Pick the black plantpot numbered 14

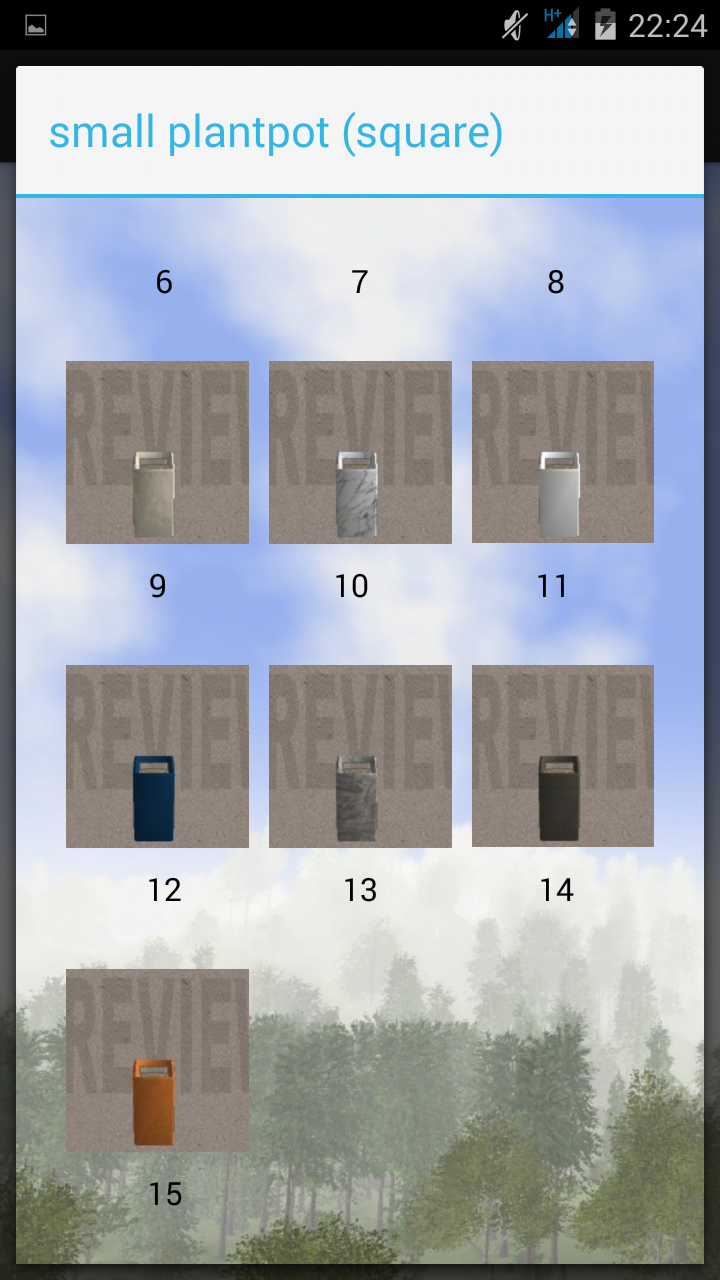(x=562, y=756)
